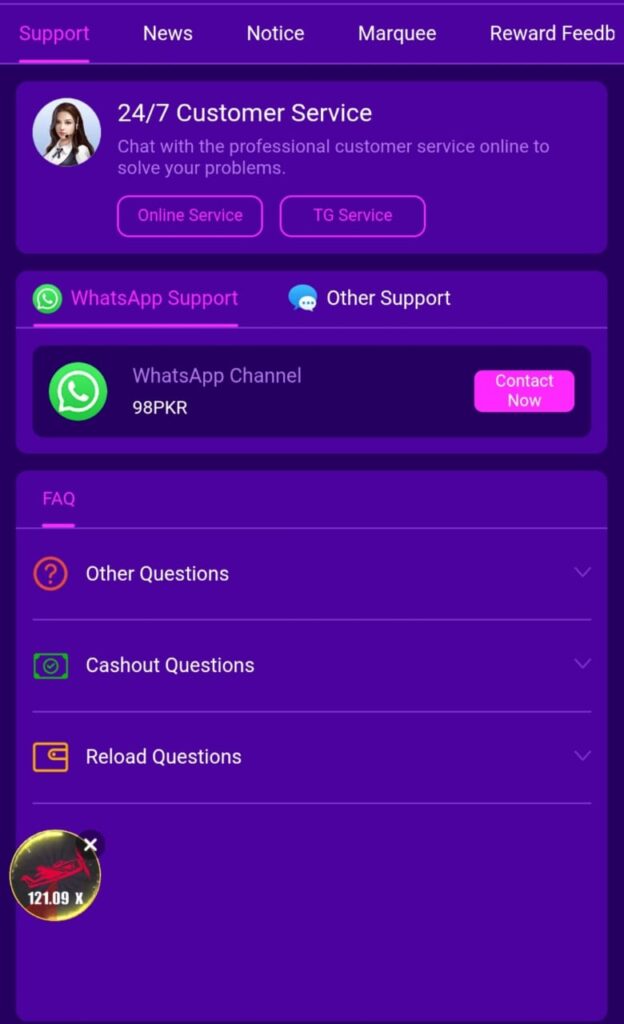The image size is (624, 1024).
Task: Open the floating 121.09 X game bubble
Action: pos(52,880)
